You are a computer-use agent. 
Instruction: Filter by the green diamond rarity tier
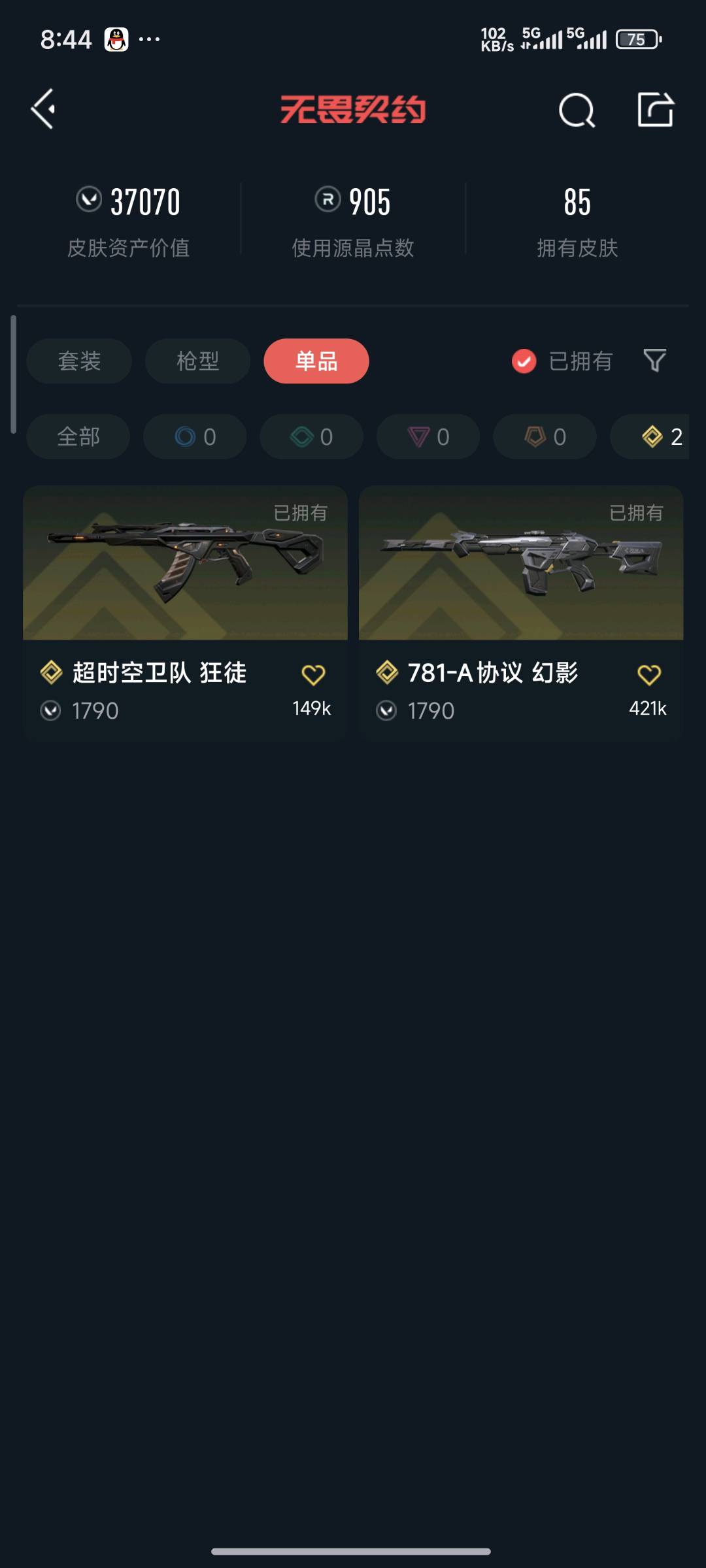311,436
